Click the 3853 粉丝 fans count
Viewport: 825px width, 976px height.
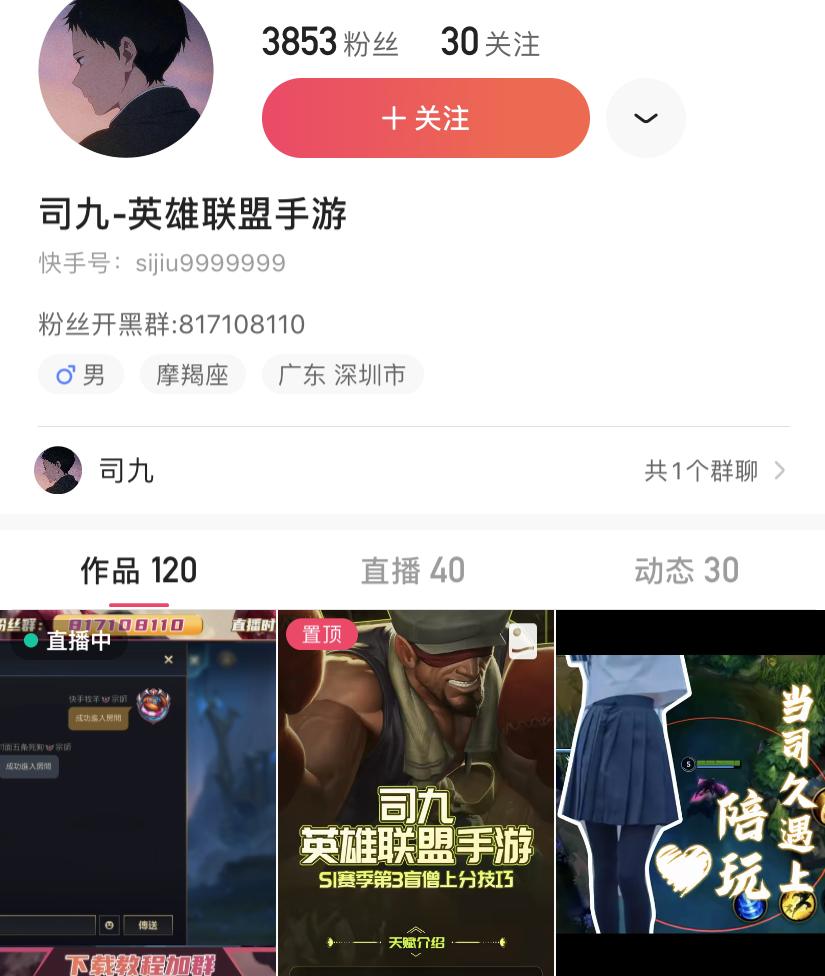coord(330,42)
